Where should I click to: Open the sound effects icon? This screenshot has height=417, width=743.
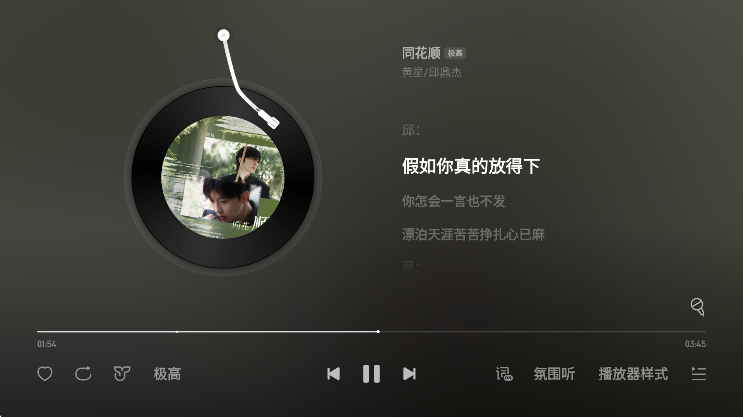pos(122,374)
